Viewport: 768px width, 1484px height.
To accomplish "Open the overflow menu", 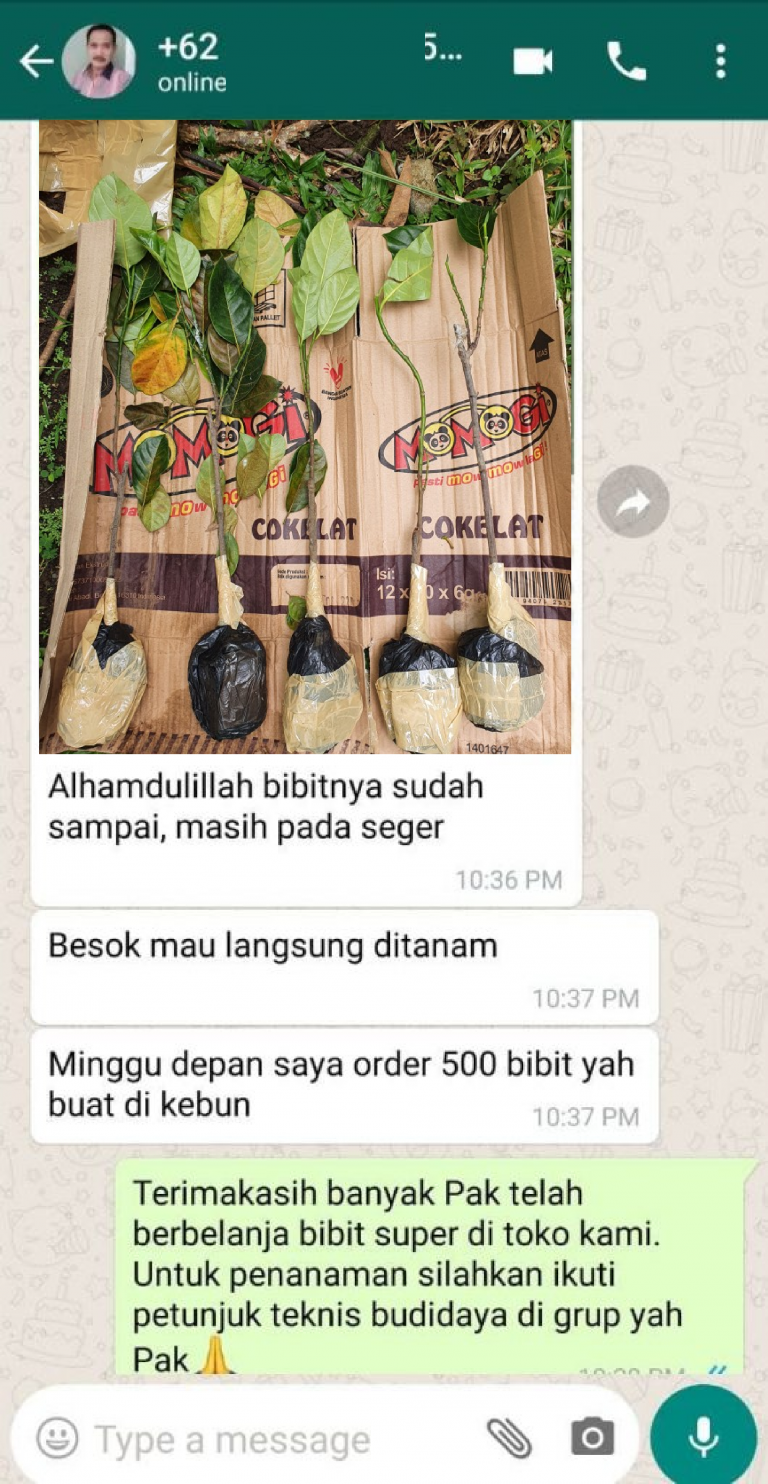I will coord(720,62).
